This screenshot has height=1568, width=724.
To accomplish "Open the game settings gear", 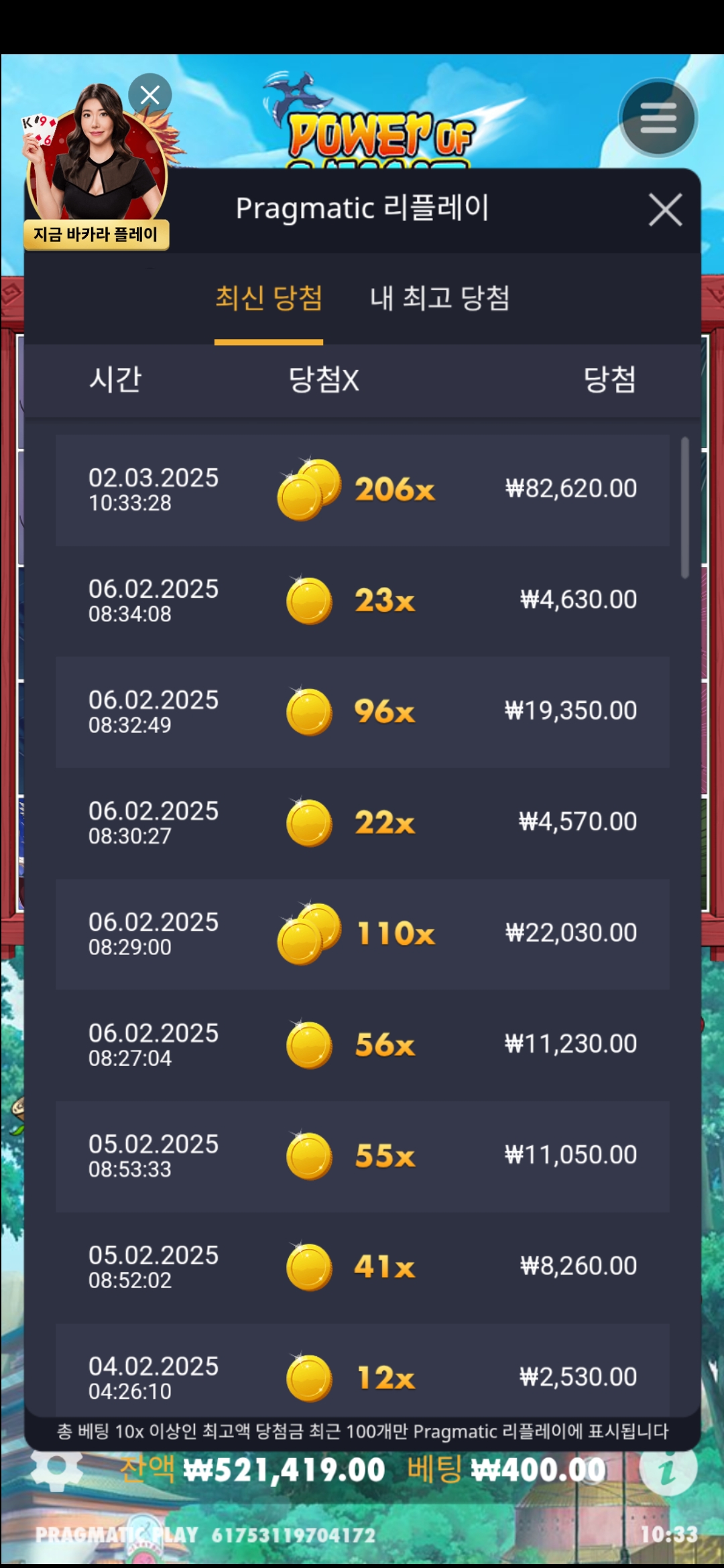I will (x=56, y=1469).
